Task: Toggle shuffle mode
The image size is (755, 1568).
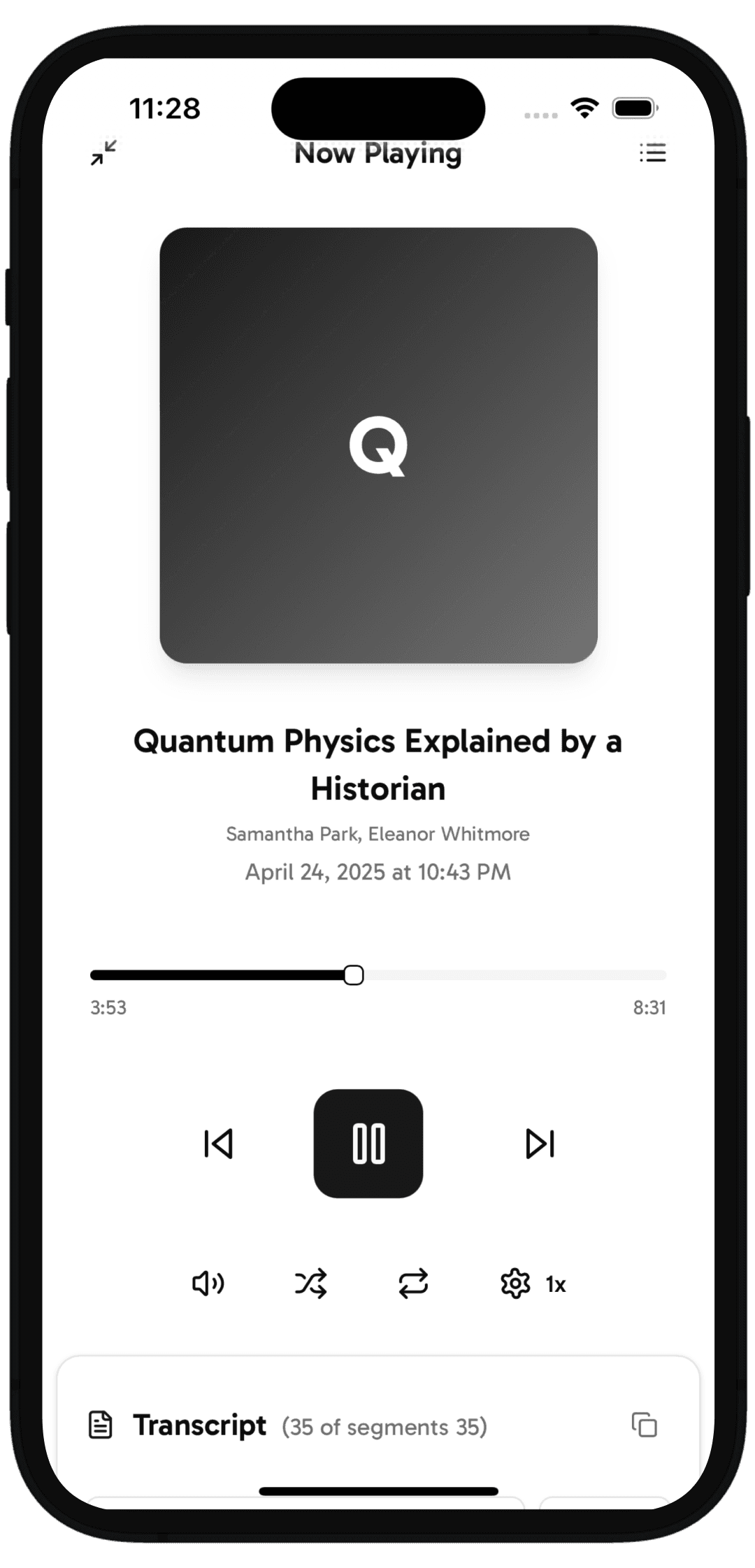Action: click(310, 1283)
